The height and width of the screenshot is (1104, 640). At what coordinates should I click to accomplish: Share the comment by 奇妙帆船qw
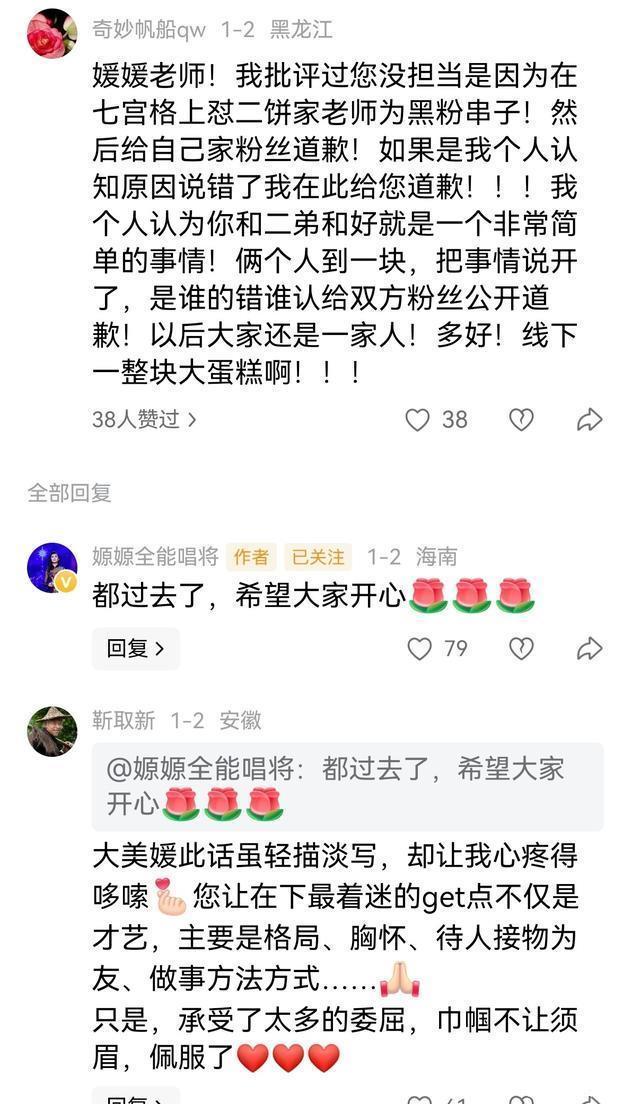tap(590, 420)
